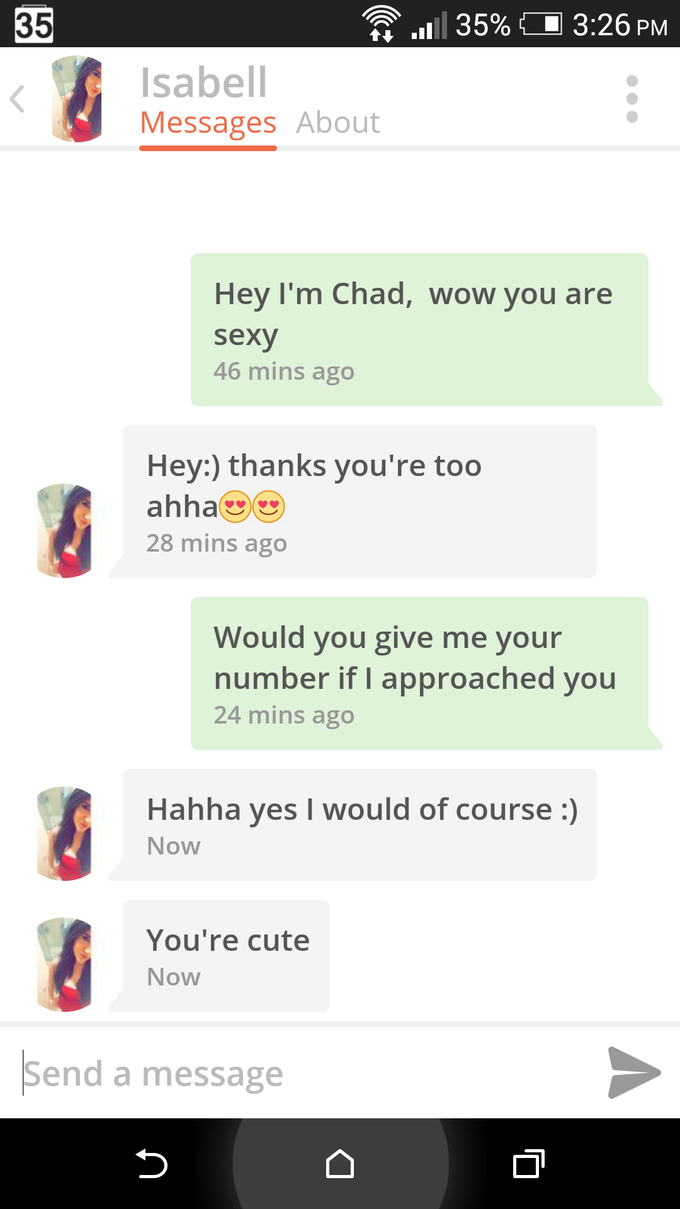Focus the Send a message field
Viewport: 680px width, 1209px height.
click(x=300, y=1074)
